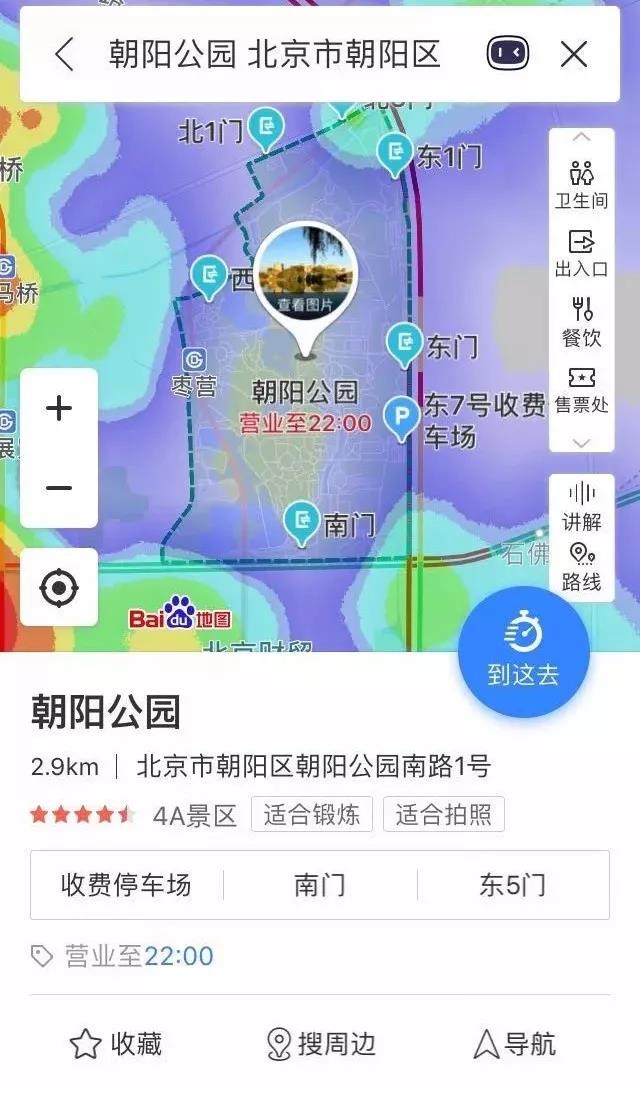Viewport: 640px width, 1094px height.
Task: Open 讲解 audio guide
Action: pyautogui.click(x=581, y=506)
